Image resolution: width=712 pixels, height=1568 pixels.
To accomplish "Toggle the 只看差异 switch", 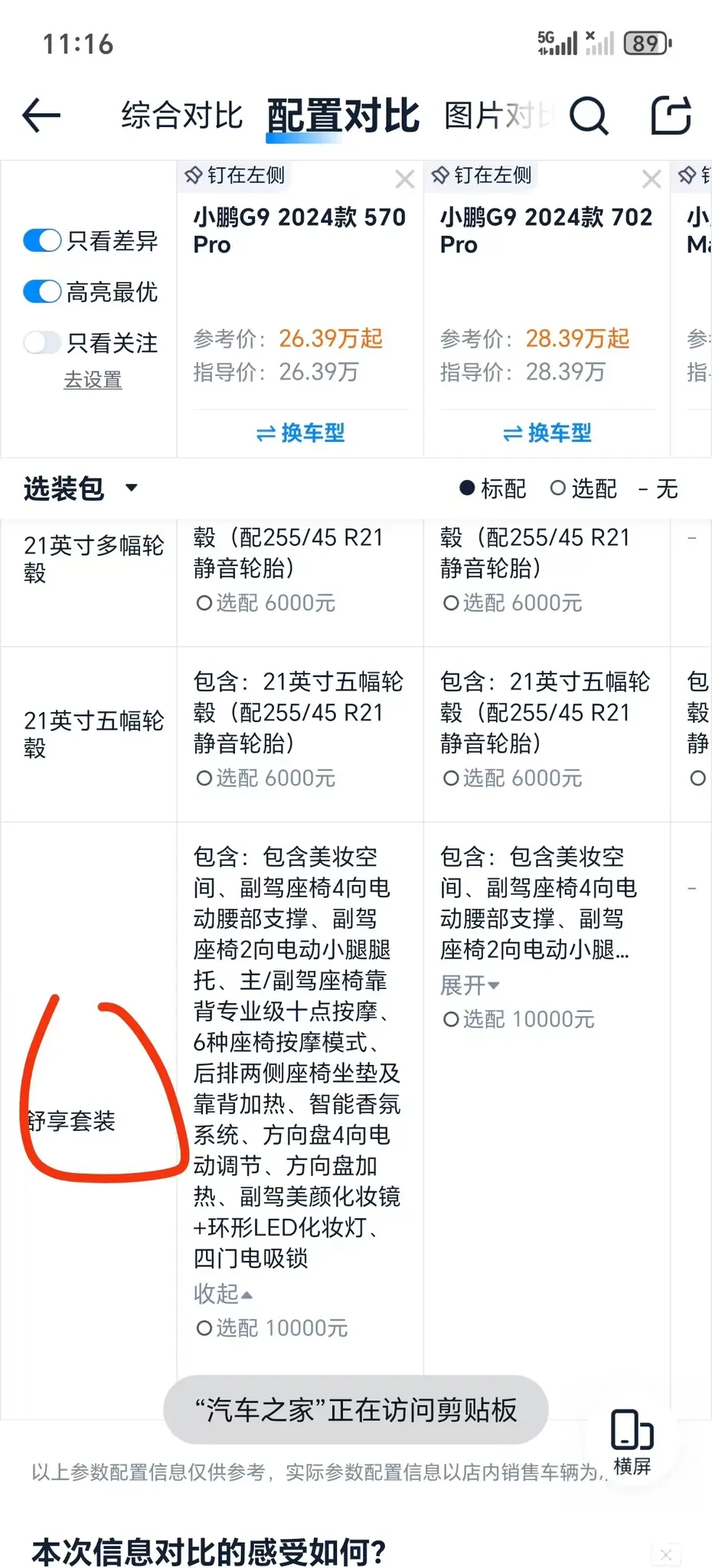I will coord(42,240).
